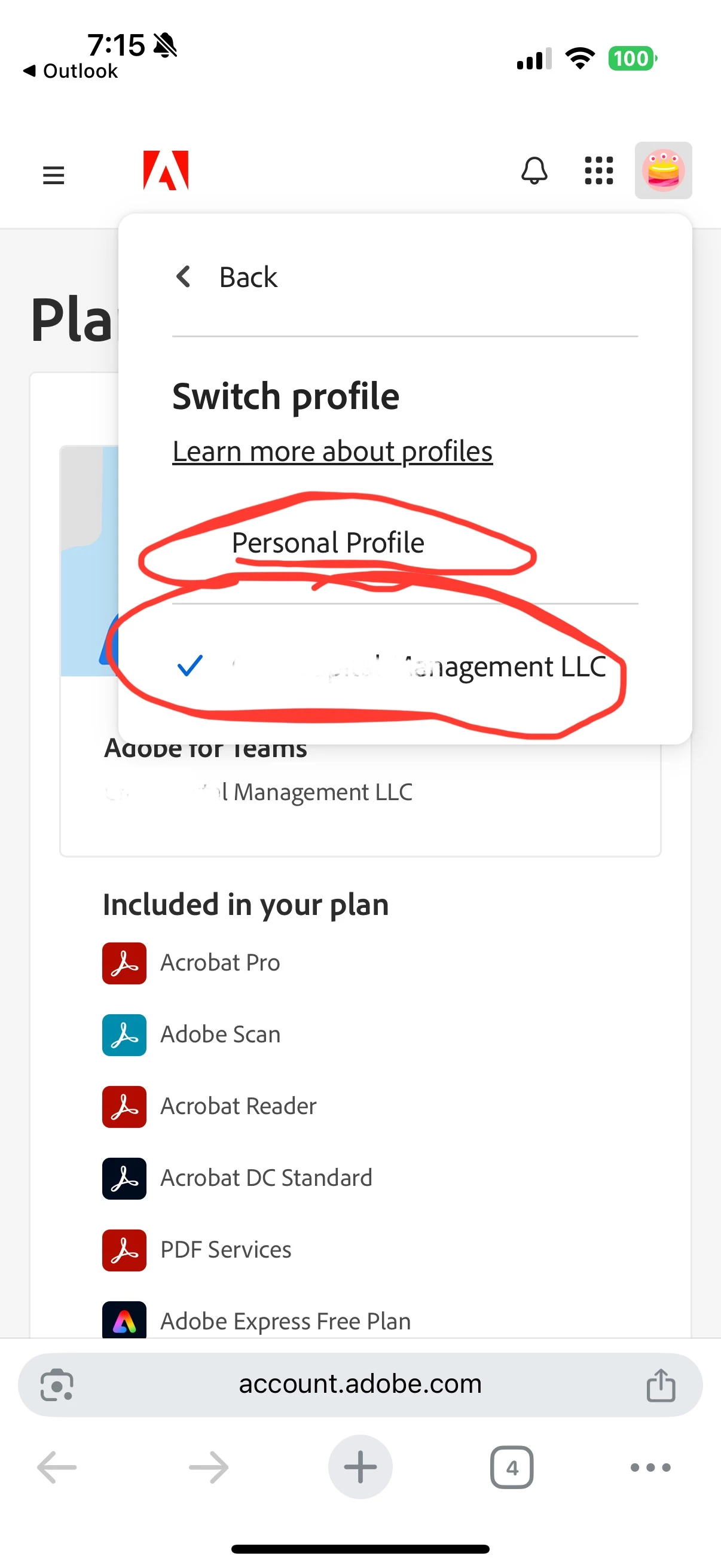Share this page from the address bar
Screen dimensions: 721x1568
(660, 1386)
